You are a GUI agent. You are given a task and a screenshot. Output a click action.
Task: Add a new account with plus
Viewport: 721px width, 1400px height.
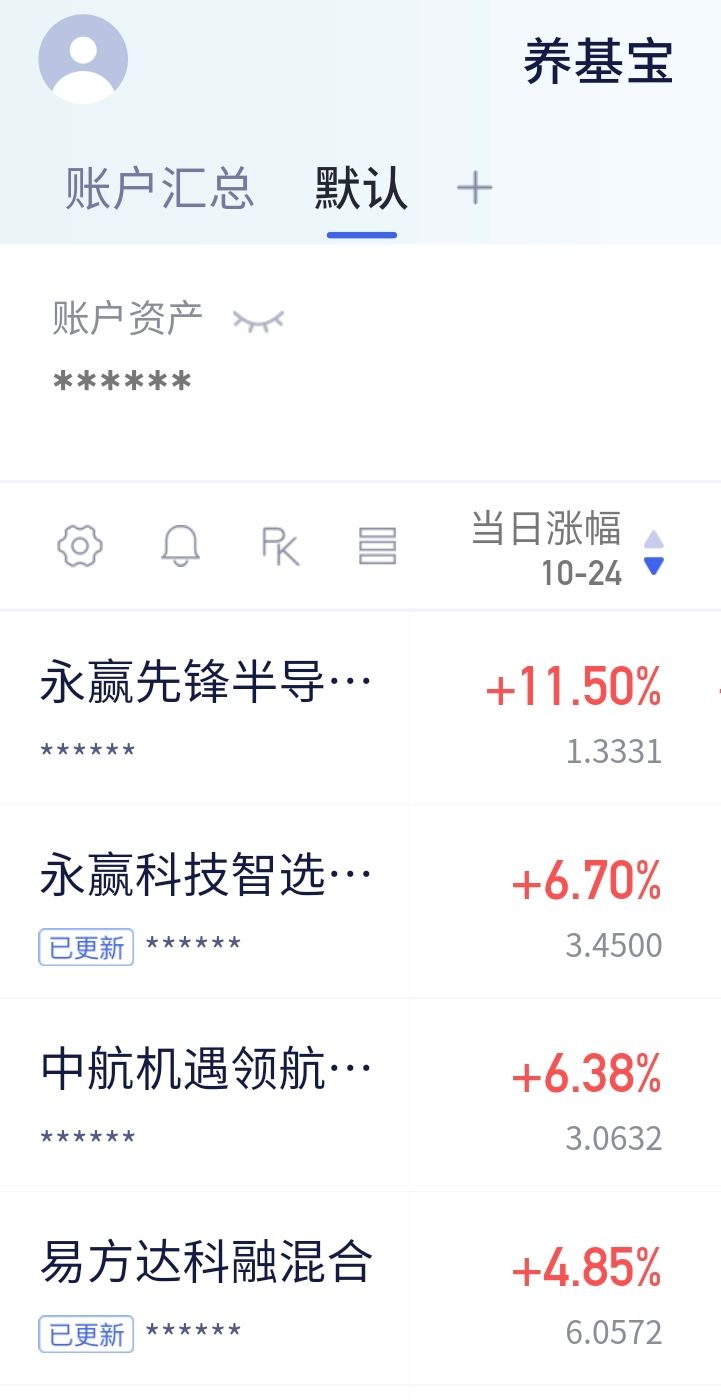pyautogui.click(x=474, y=188)
